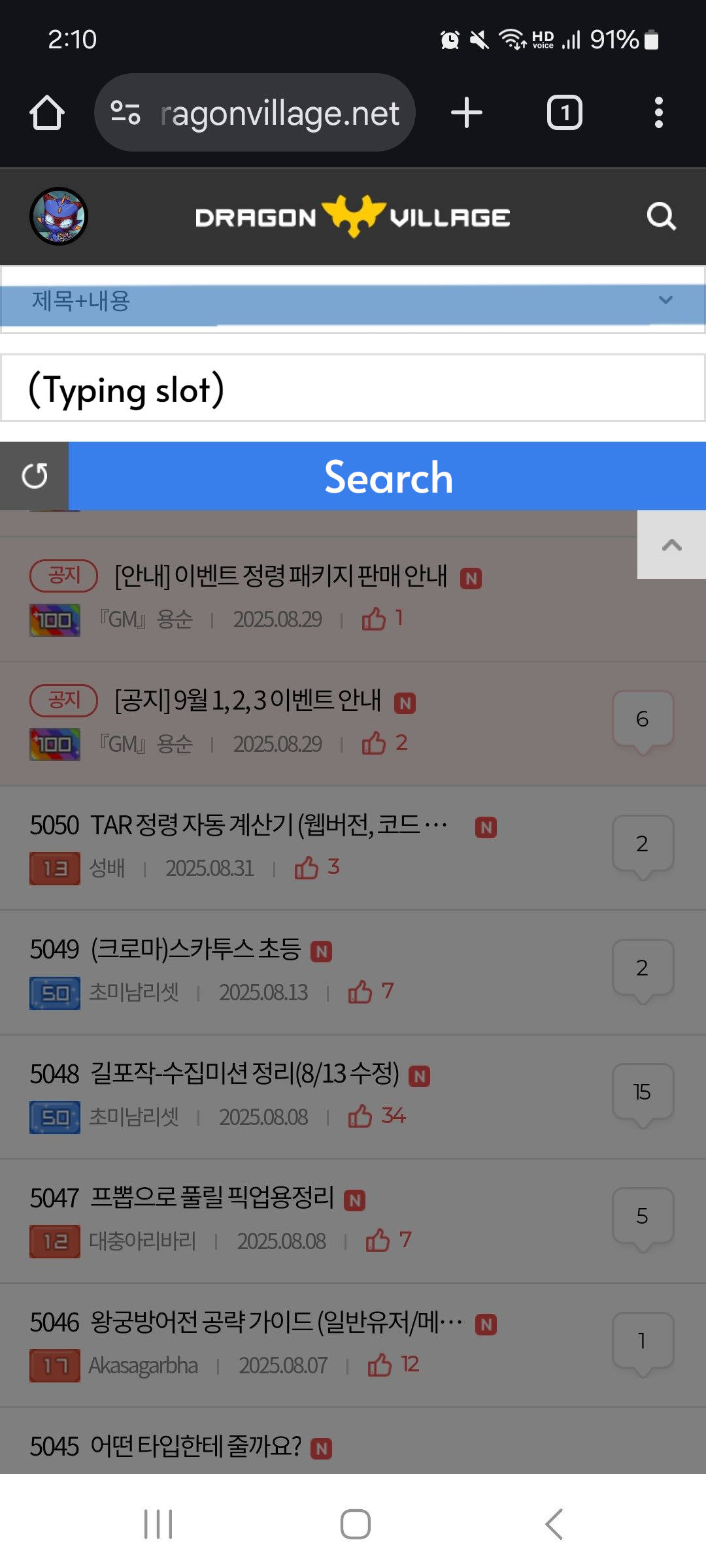706x1568 pixels.
Task: Reset the search with the refresh icon
Action: click(x=34, y=476)
